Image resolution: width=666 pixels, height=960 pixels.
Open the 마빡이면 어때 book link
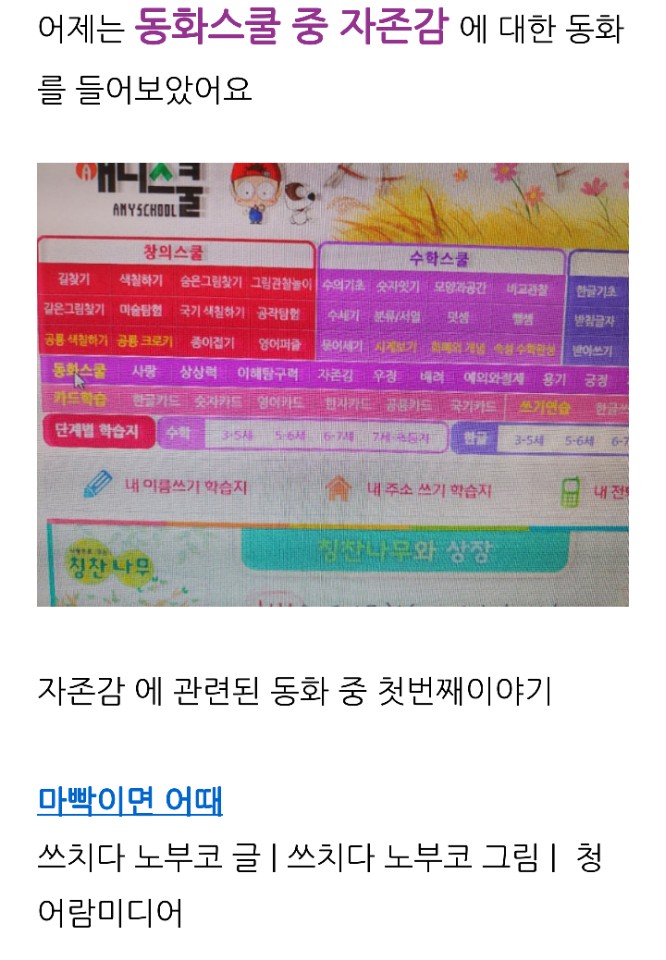[x=130, y=801]
